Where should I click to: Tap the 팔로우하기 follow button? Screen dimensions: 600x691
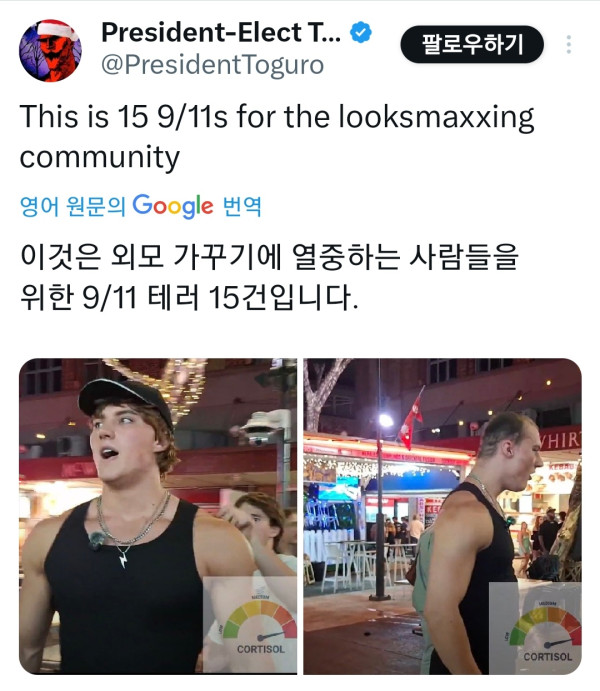coord(472,45)
